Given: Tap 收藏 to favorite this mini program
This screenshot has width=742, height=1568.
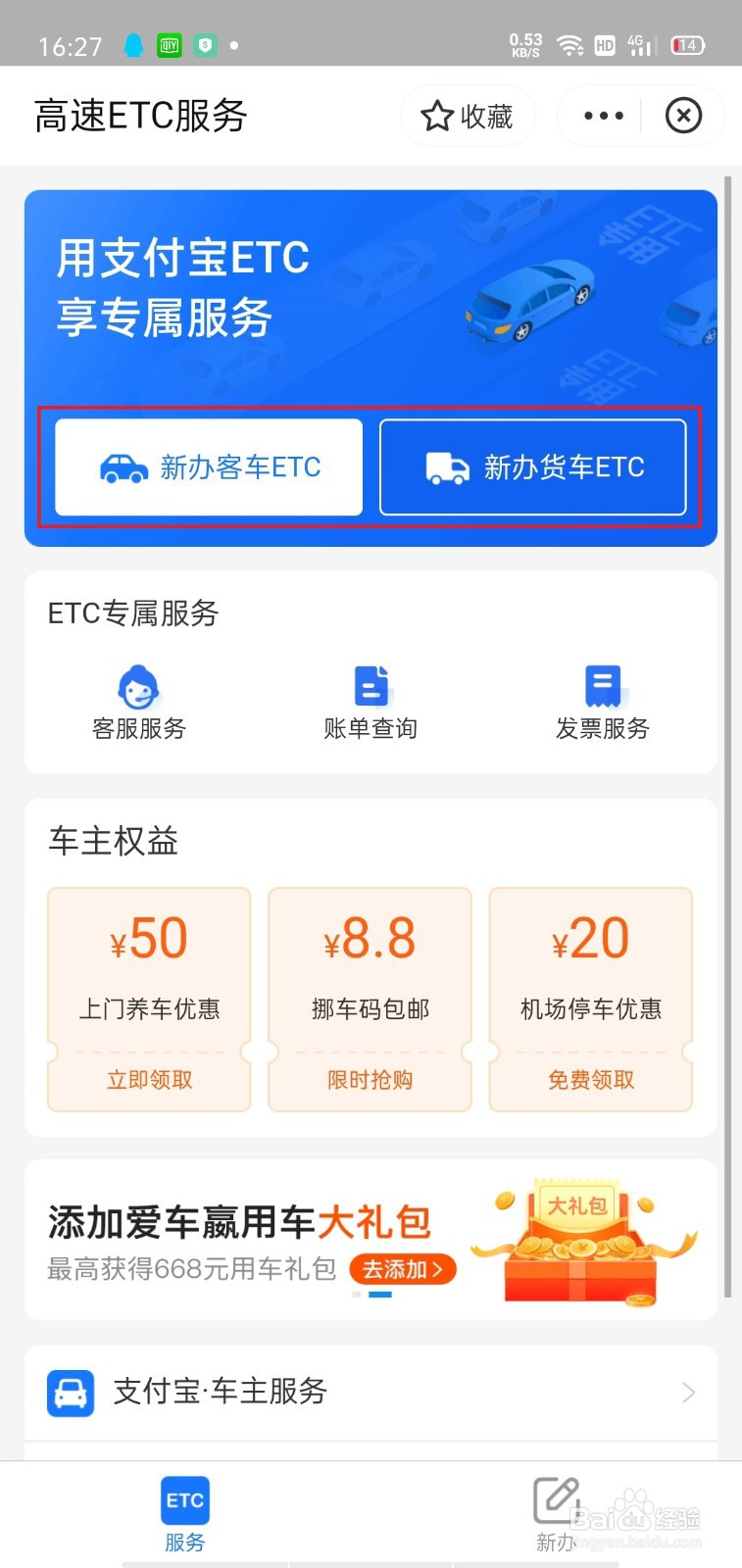Looking at the screenshot, I should [x=468, y=117].
